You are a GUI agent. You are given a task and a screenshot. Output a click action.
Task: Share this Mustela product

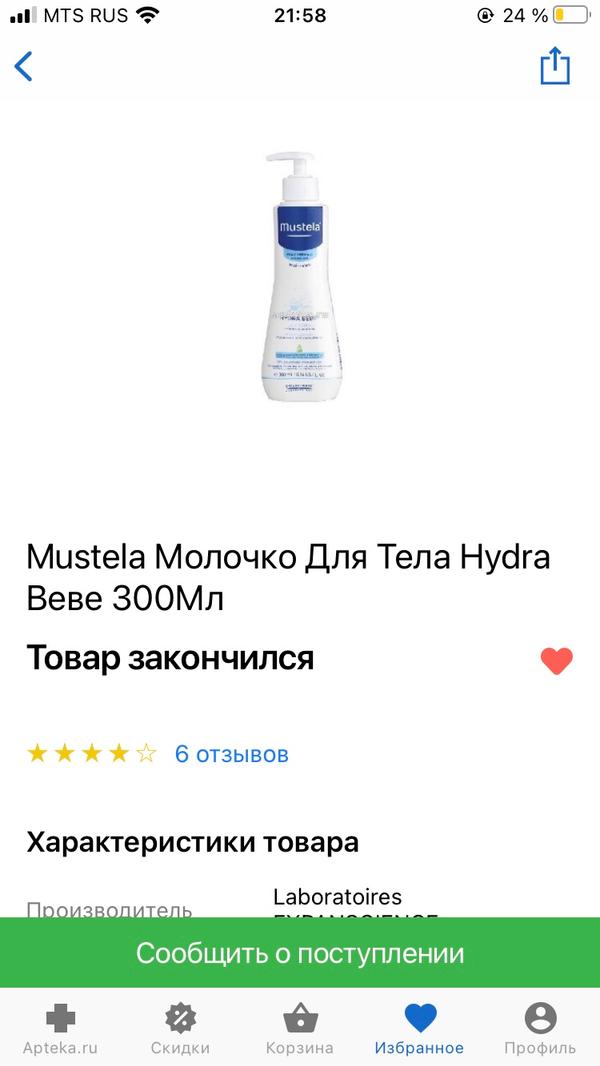(x=554, y=66)
